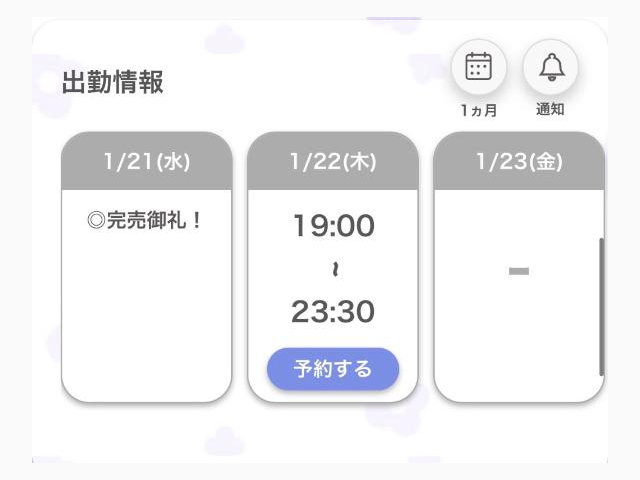Open the 通知 bell icon

(550, 68)
